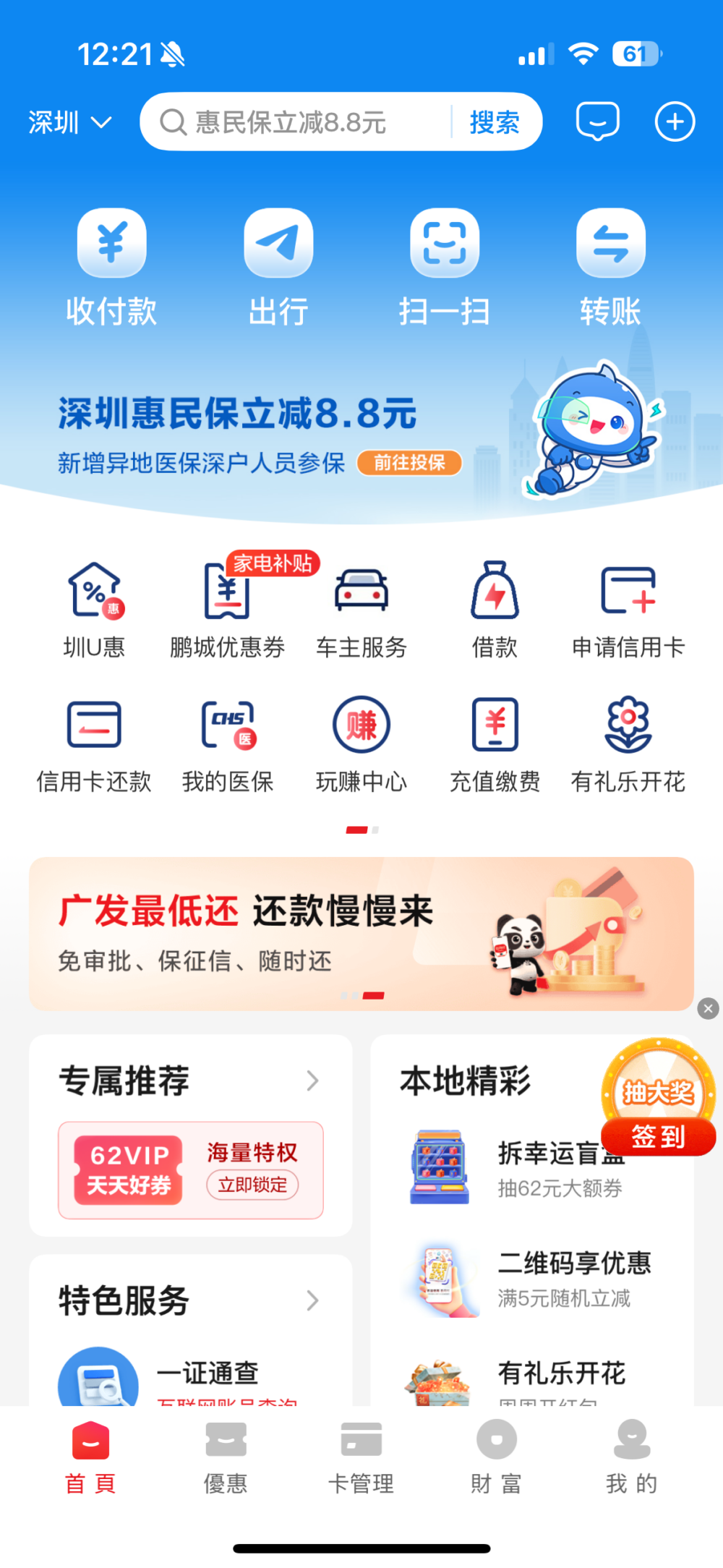The height and width of the screenshot is (1568, 723).
Task: Tap 立即锁定 on the 62VIP card
Action: [252, 1185]
